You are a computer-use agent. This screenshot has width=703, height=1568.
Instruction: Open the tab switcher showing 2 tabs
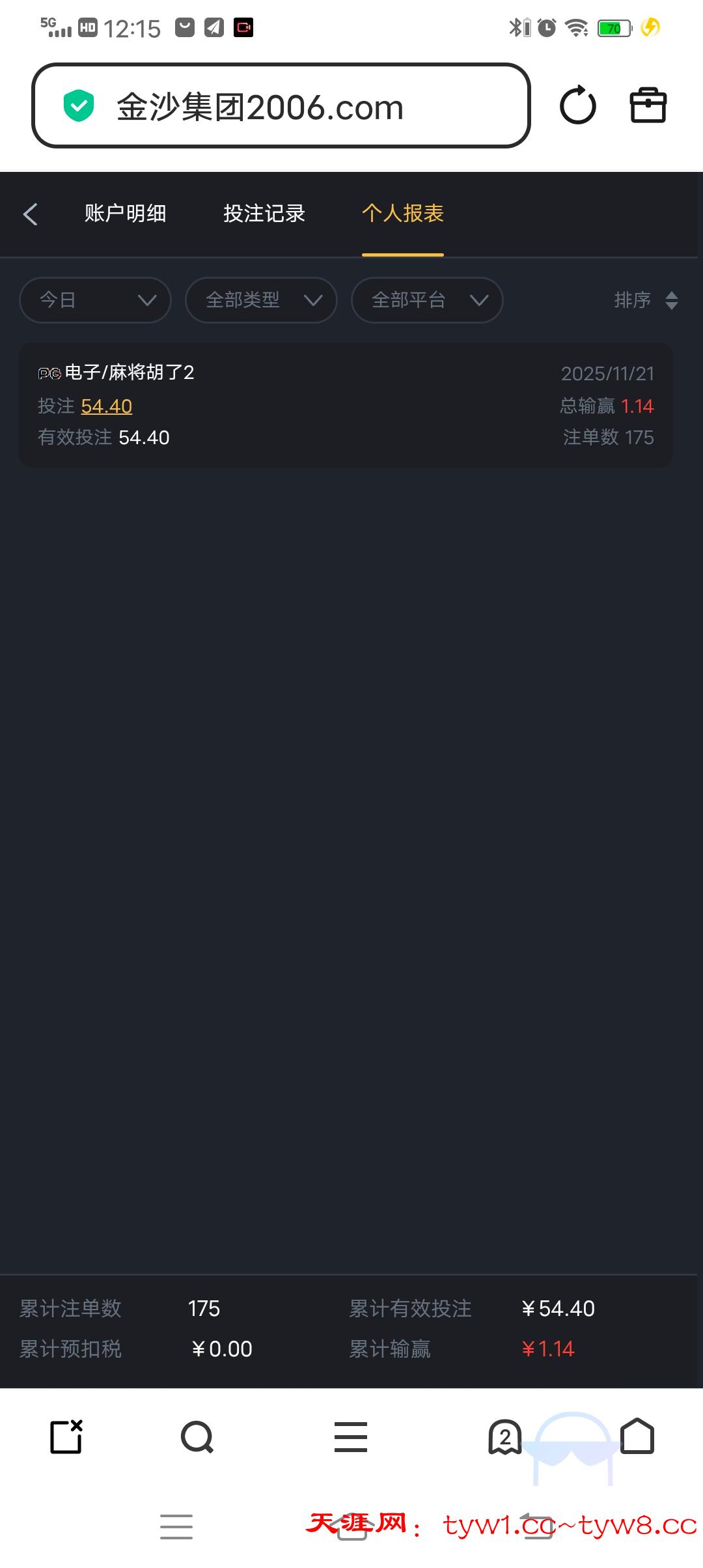coord(505,1437)
